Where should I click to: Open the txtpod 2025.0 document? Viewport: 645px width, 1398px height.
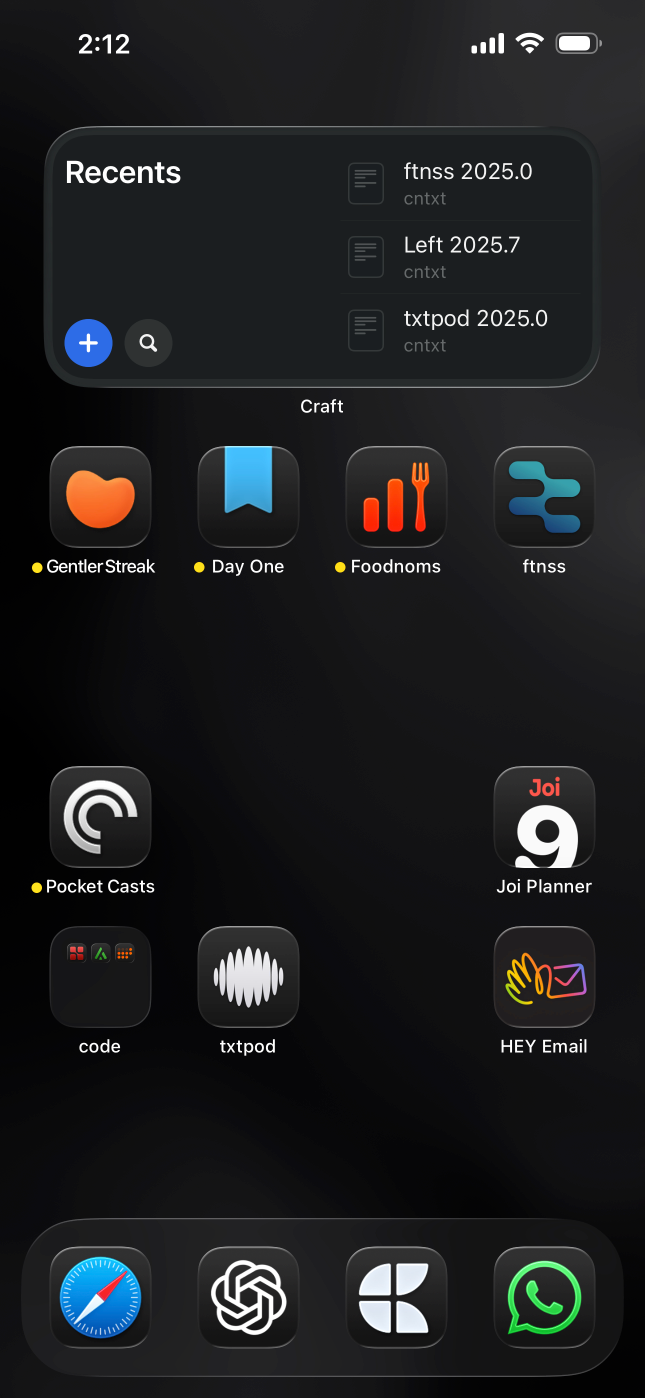click(x=461, y=331)
